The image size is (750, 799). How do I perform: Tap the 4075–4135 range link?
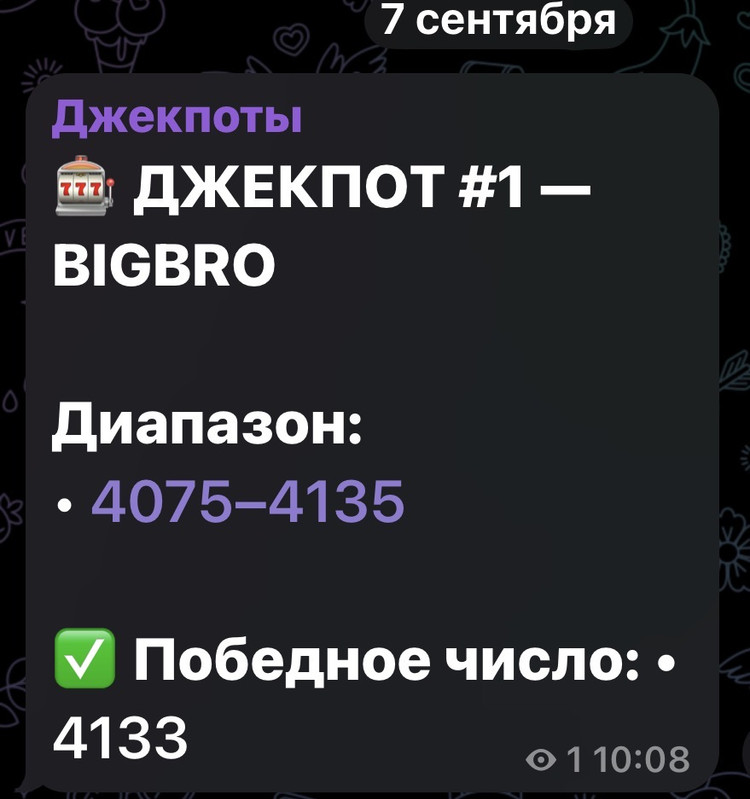coord(248,502)
